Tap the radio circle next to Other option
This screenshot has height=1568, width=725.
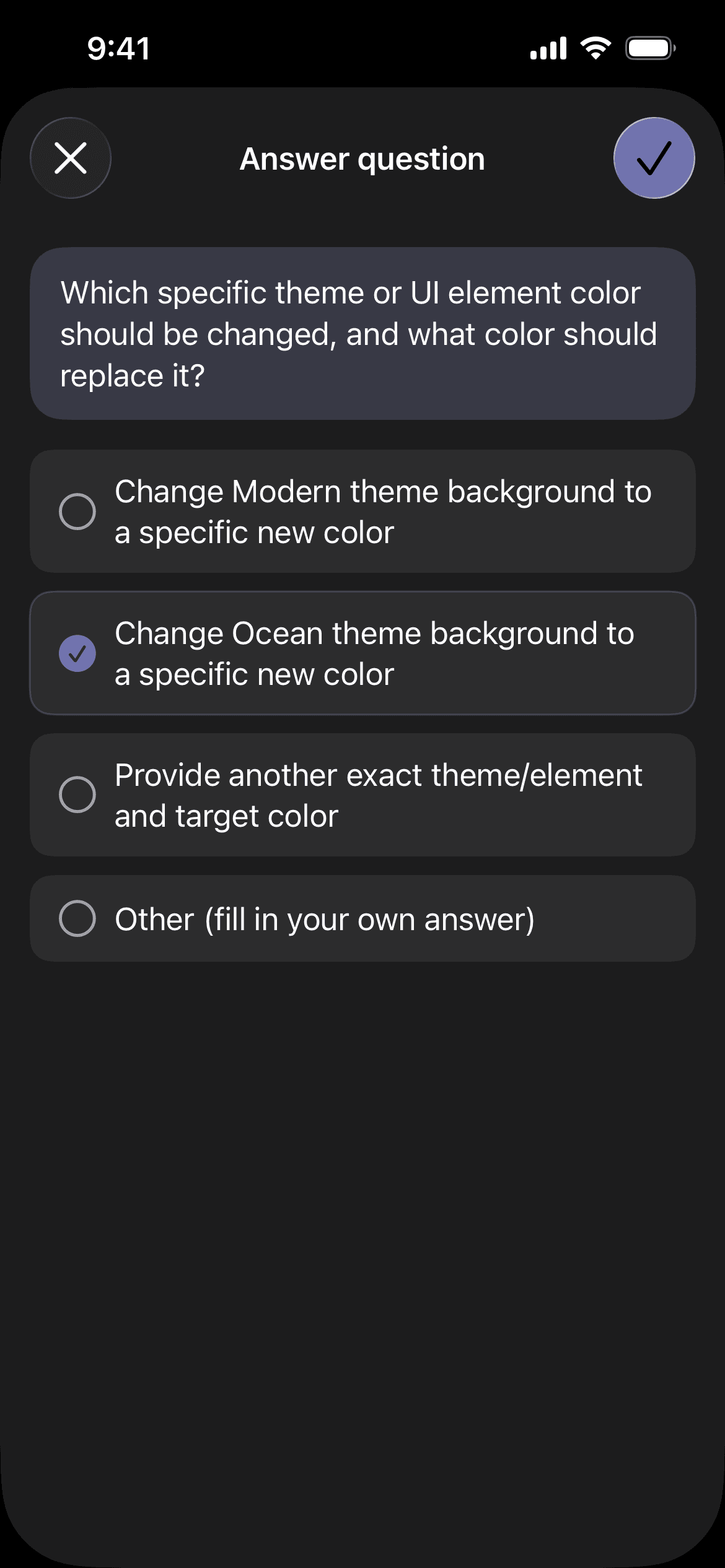coord(77,919)
